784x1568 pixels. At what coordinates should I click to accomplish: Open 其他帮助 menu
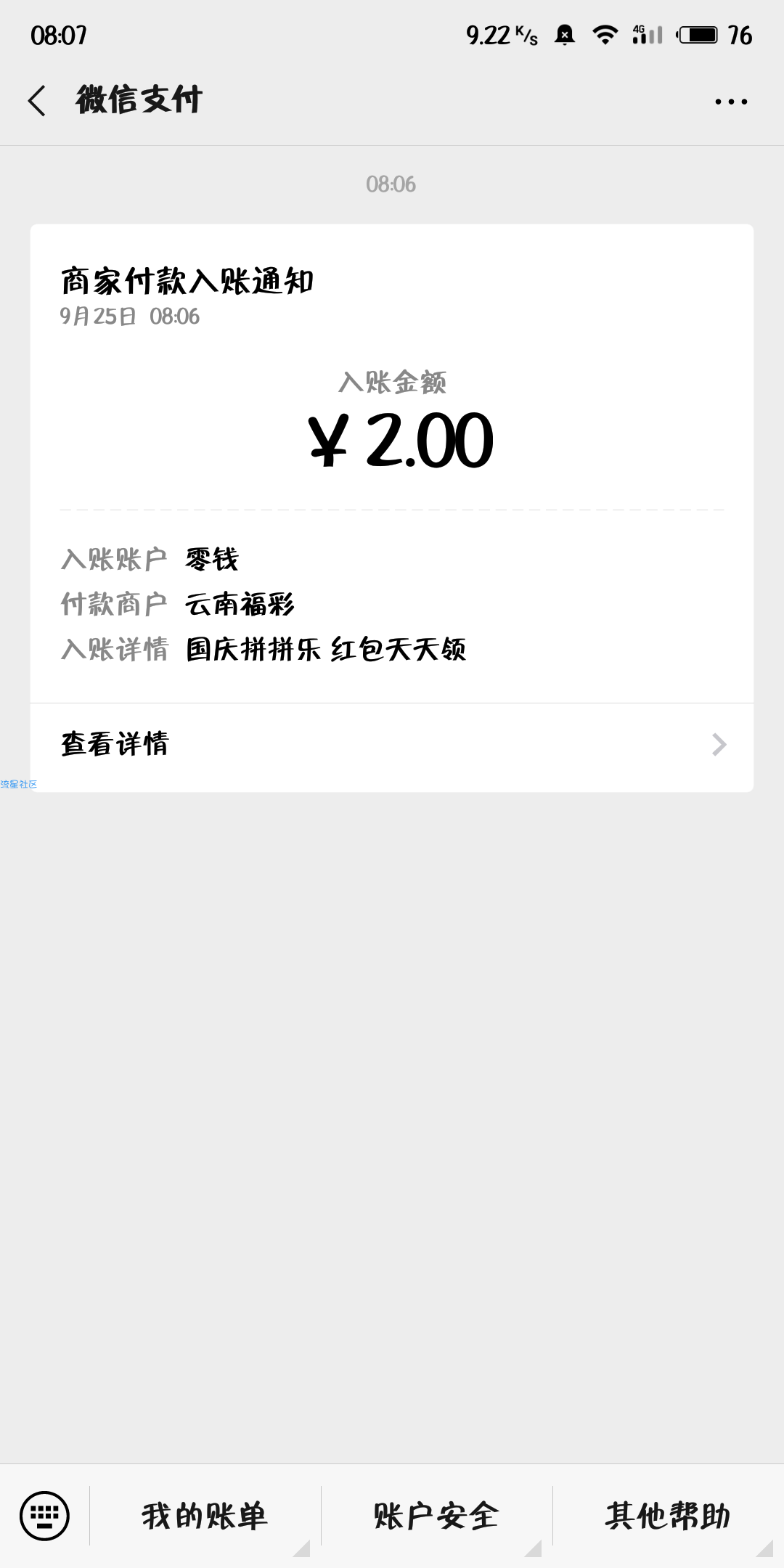point(668,1516)
